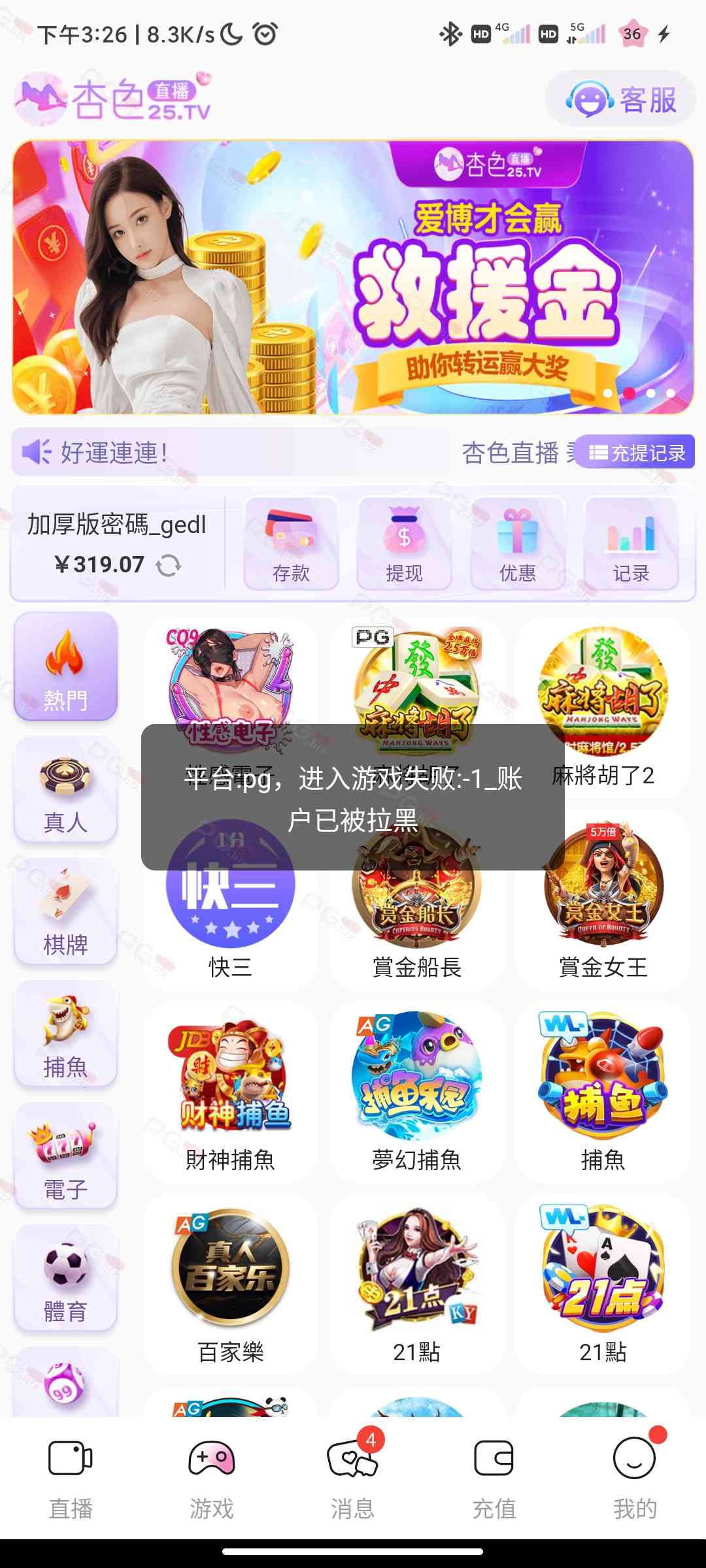706x1568 pixels.
Task: Open the 夢幻捕魚 game
Action: [x=416, y=1091]
